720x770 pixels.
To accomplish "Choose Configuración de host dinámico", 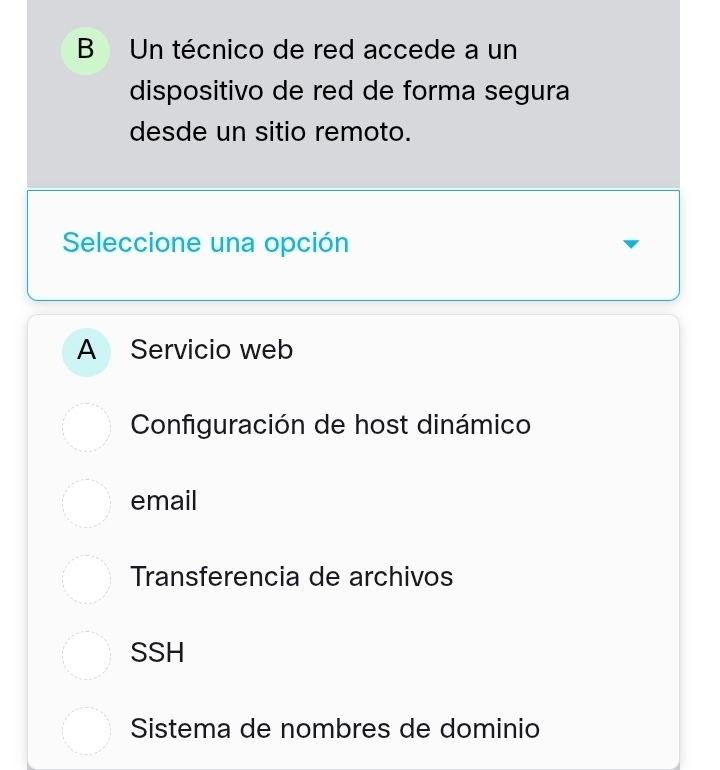I will coord(330,425).
